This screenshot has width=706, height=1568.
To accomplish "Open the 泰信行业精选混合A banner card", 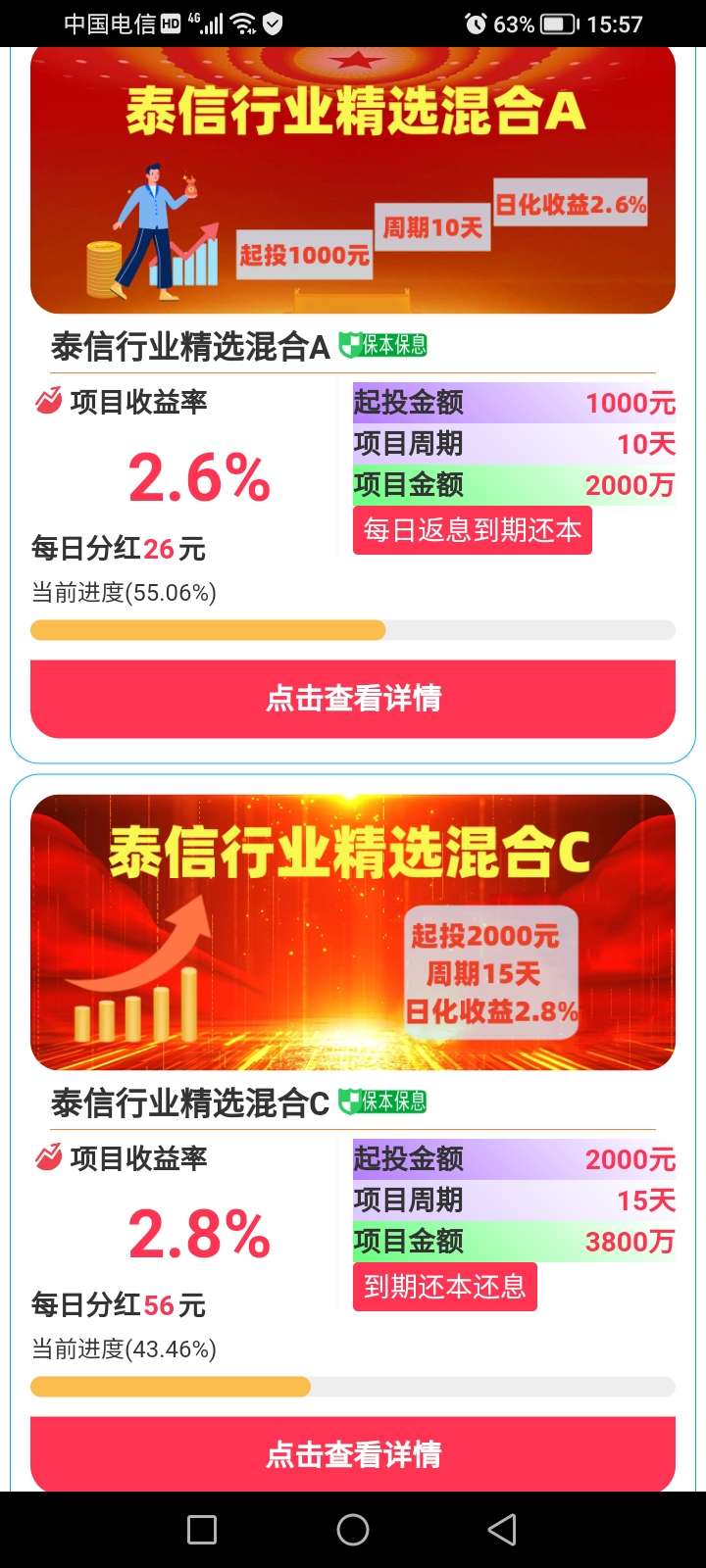I will tap(353, 180).
